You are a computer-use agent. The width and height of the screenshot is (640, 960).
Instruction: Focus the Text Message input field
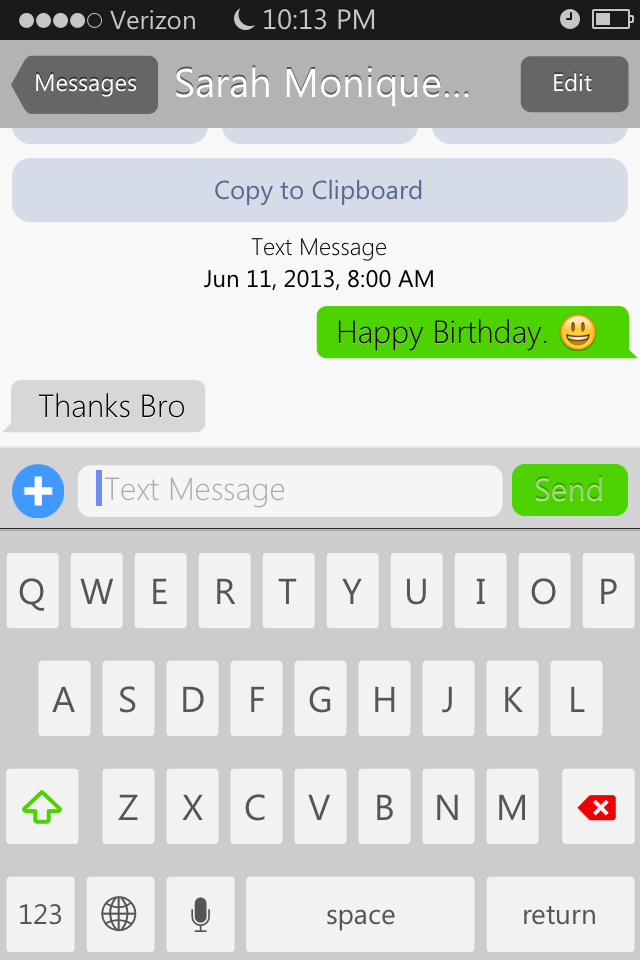pyautogui.click(x=290, y=491)
